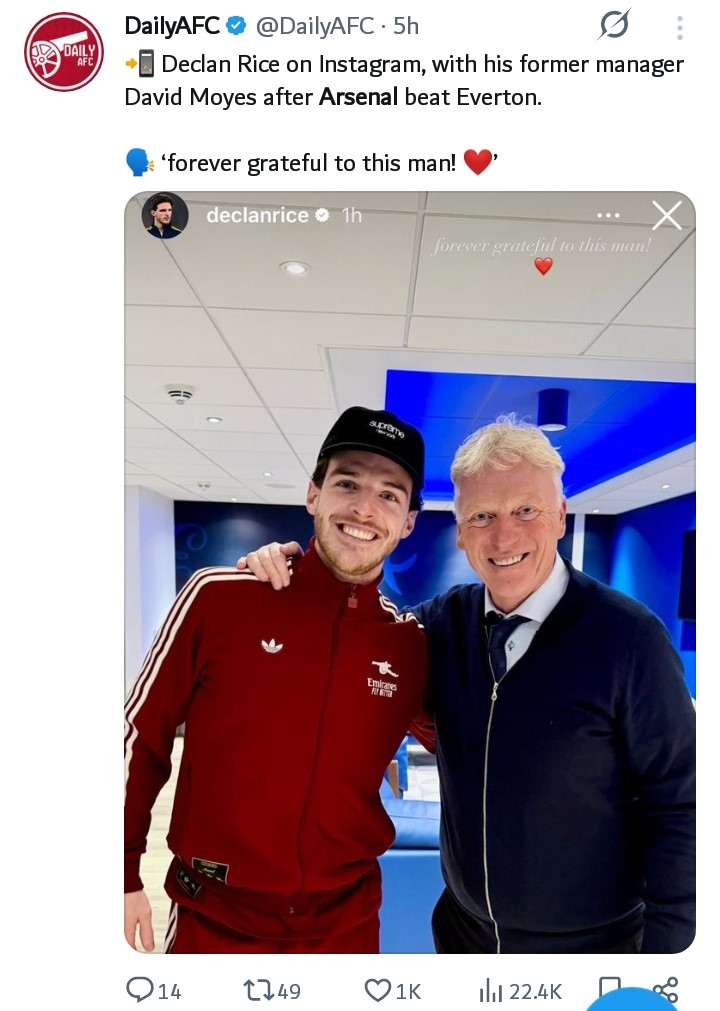Repost the DailyAFC post
This screenshot has height=1011, width=720.
point(259,990)
